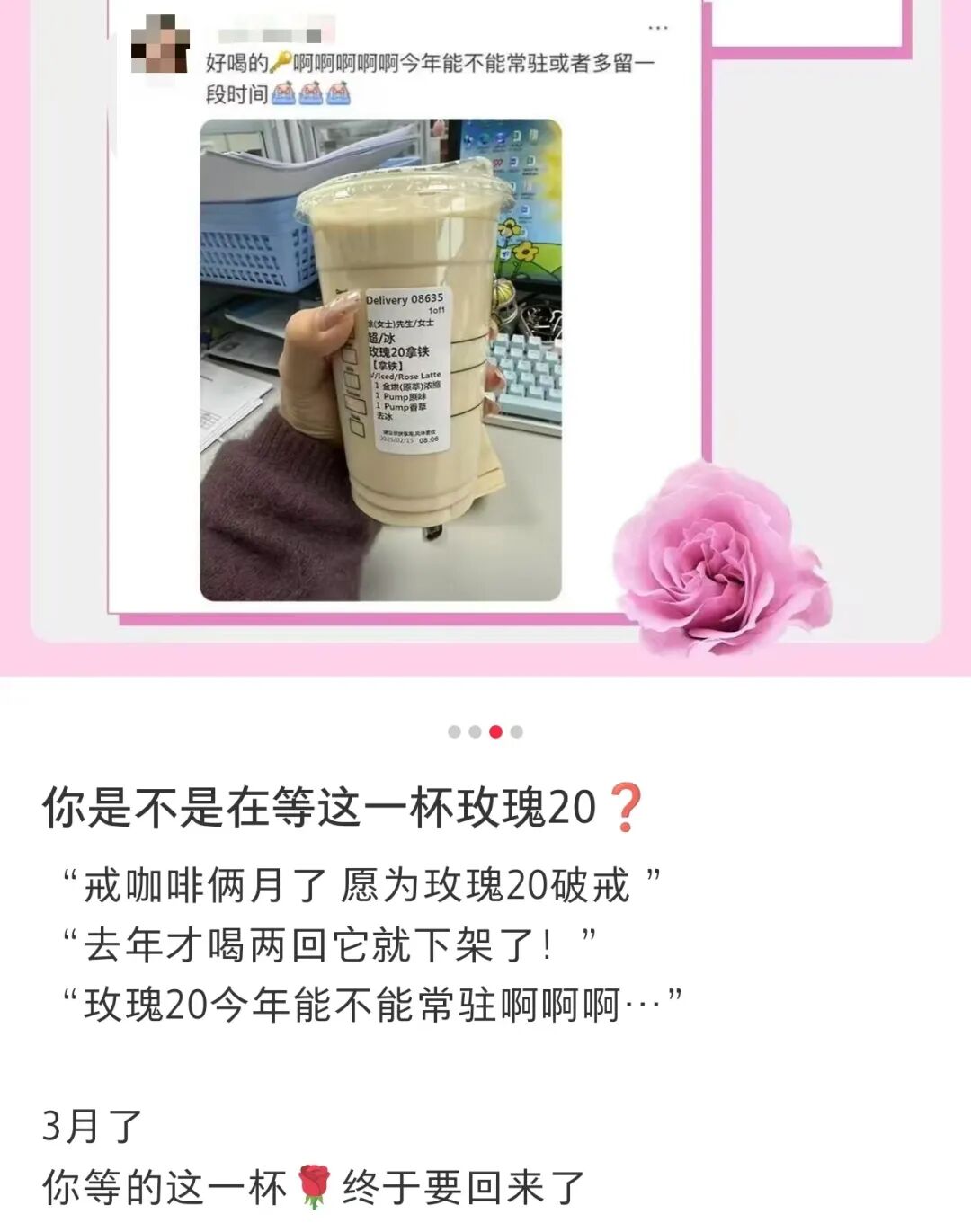
Task: Tap the image carousel page indicator dots
Action: [x=485, y=731]
